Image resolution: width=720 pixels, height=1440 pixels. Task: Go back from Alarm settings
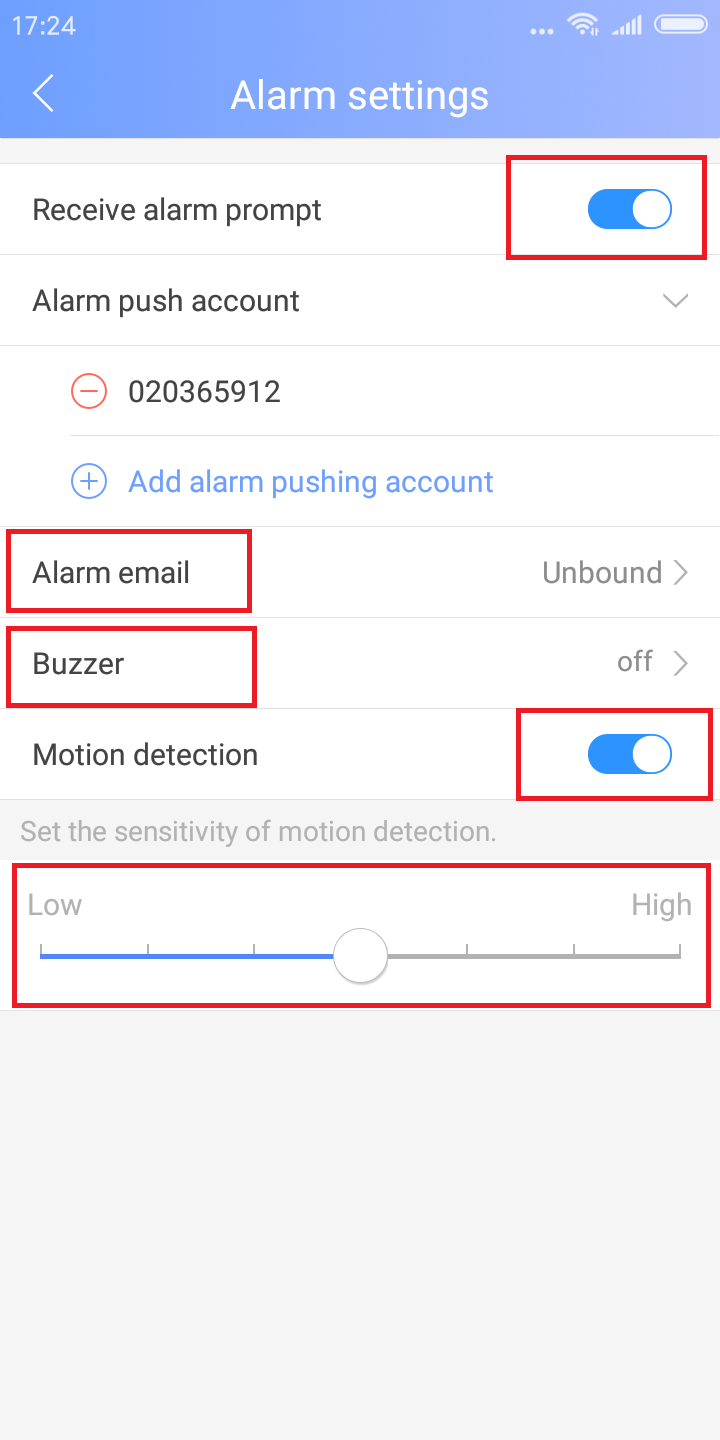tap(44, 94)
